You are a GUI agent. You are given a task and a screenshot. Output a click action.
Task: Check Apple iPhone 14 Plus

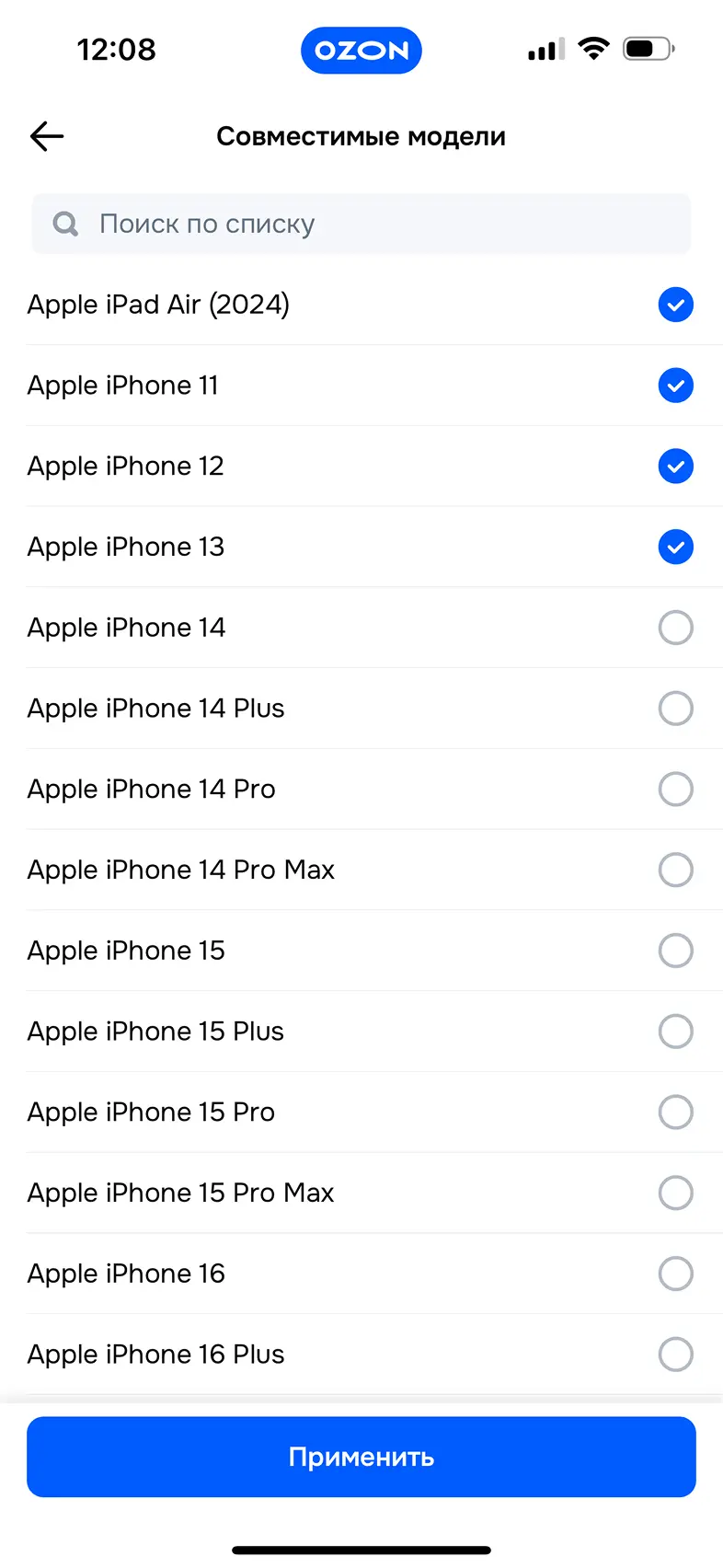675,709
